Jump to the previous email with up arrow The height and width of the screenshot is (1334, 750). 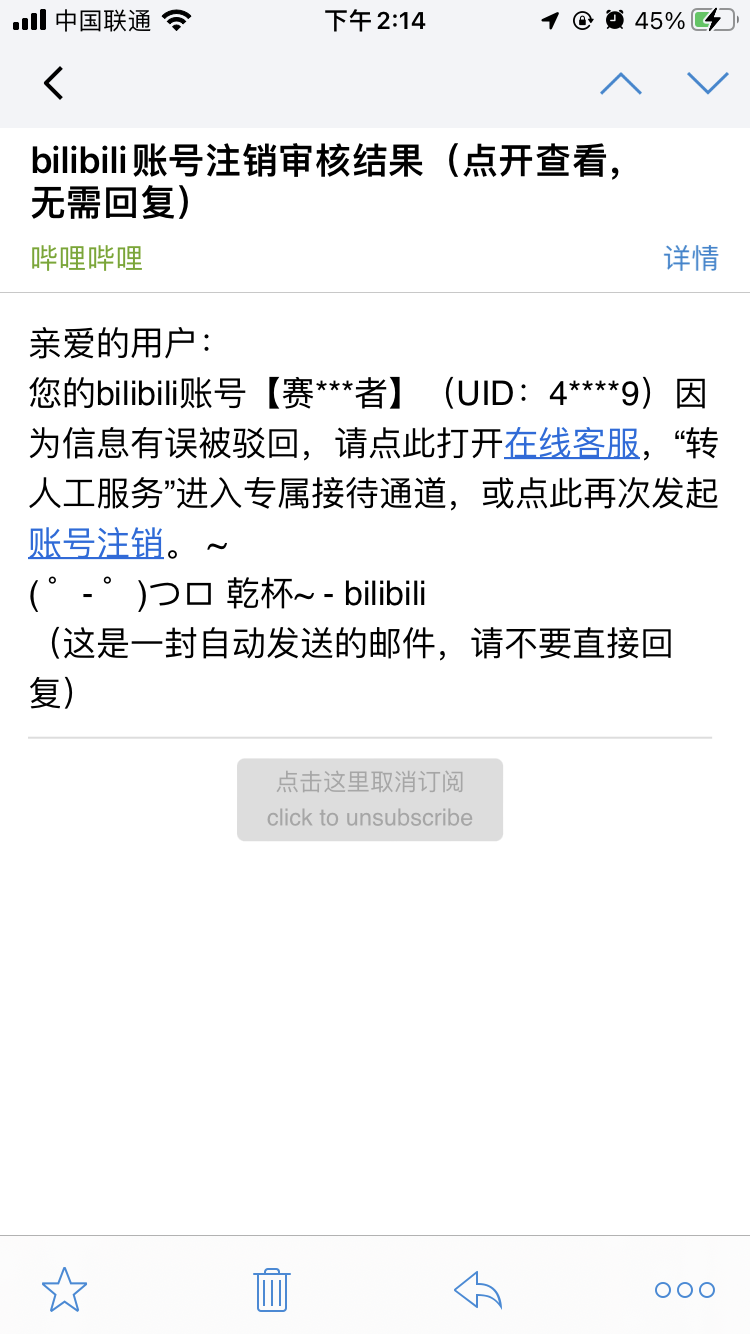point(620,84)
